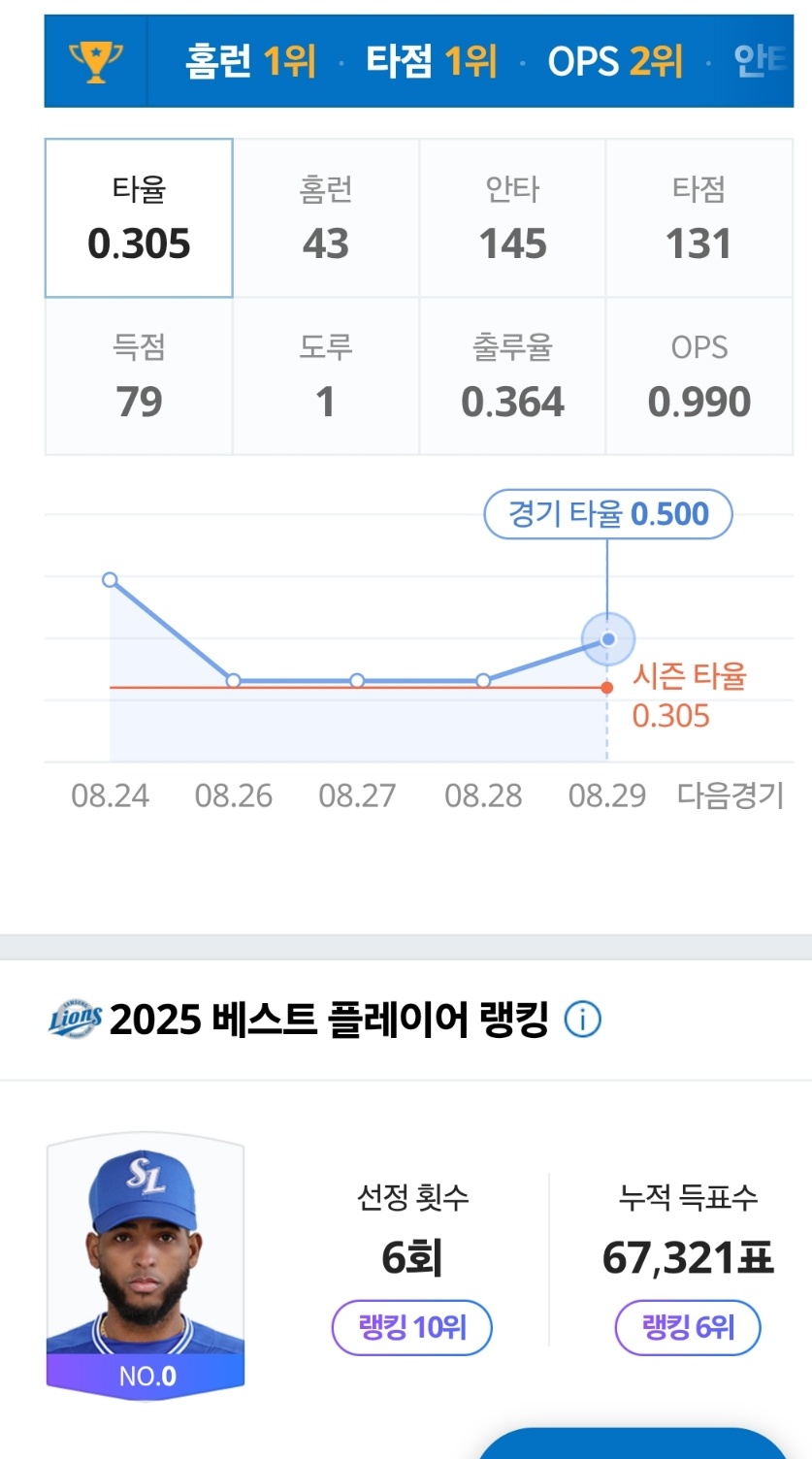Select the 08.24 game point on chart
This screenshot has height=1459, width=812.
pyautogui.click(x=110, y=580)
